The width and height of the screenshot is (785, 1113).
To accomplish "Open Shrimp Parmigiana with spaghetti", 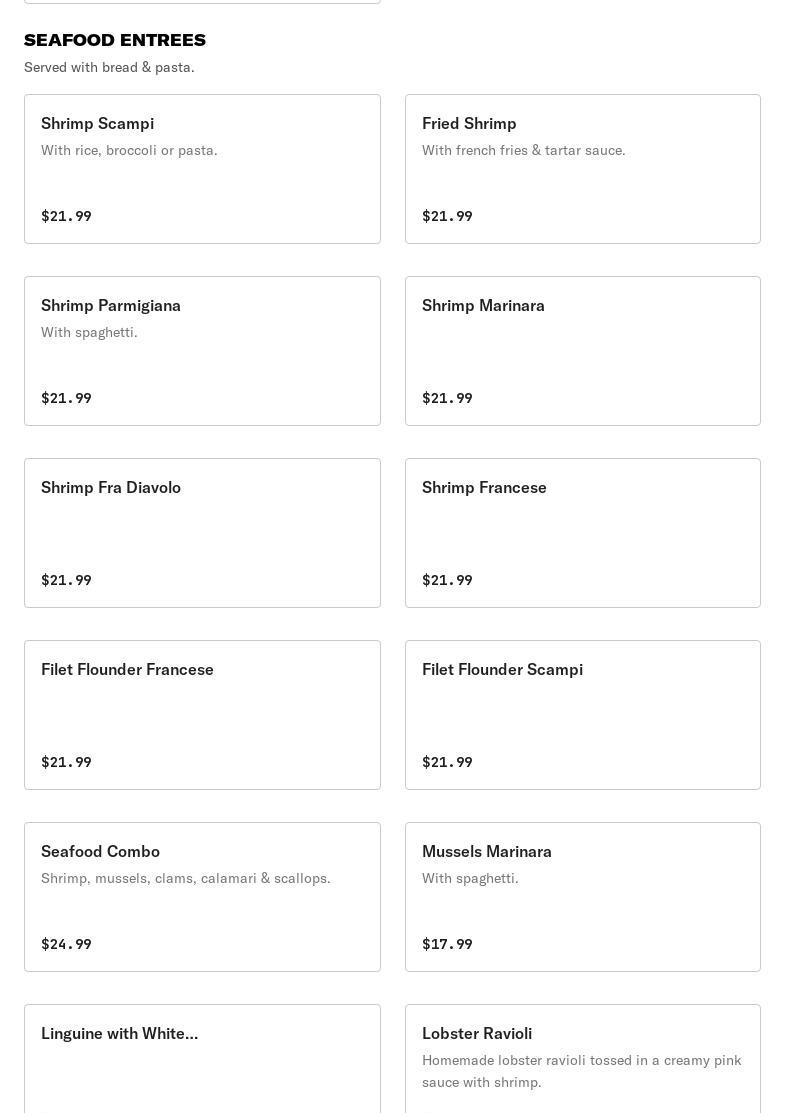I will coord(202,351).
